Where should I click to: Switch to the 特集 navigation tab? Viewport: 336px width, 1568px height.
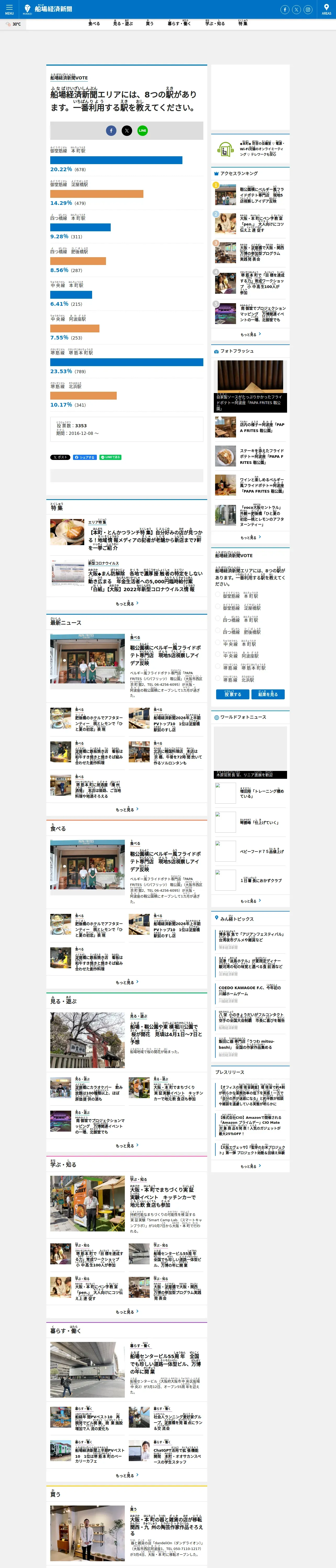point(243,23)
